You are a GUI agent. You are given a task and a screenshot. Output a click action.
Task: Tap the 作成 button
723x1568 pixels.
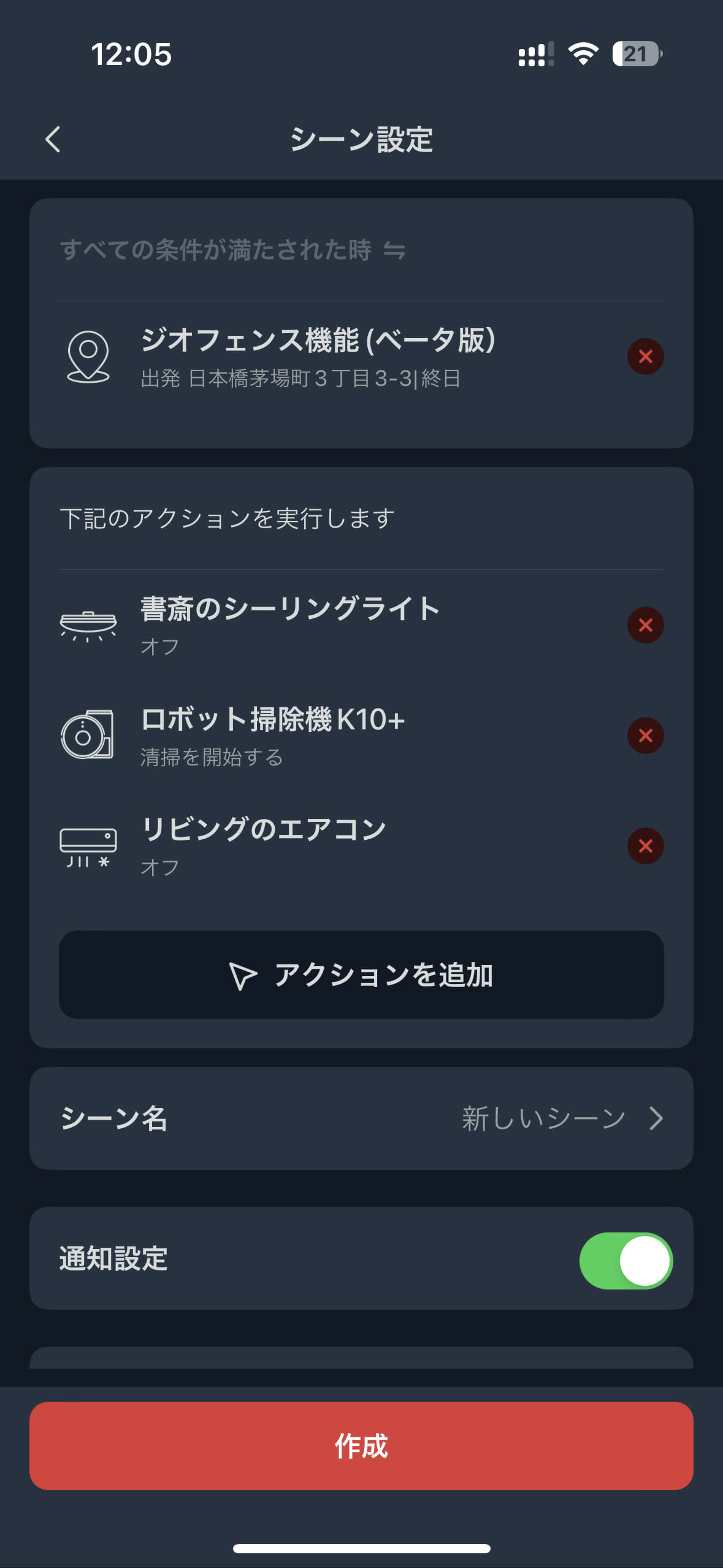(x=361, y=1446)
